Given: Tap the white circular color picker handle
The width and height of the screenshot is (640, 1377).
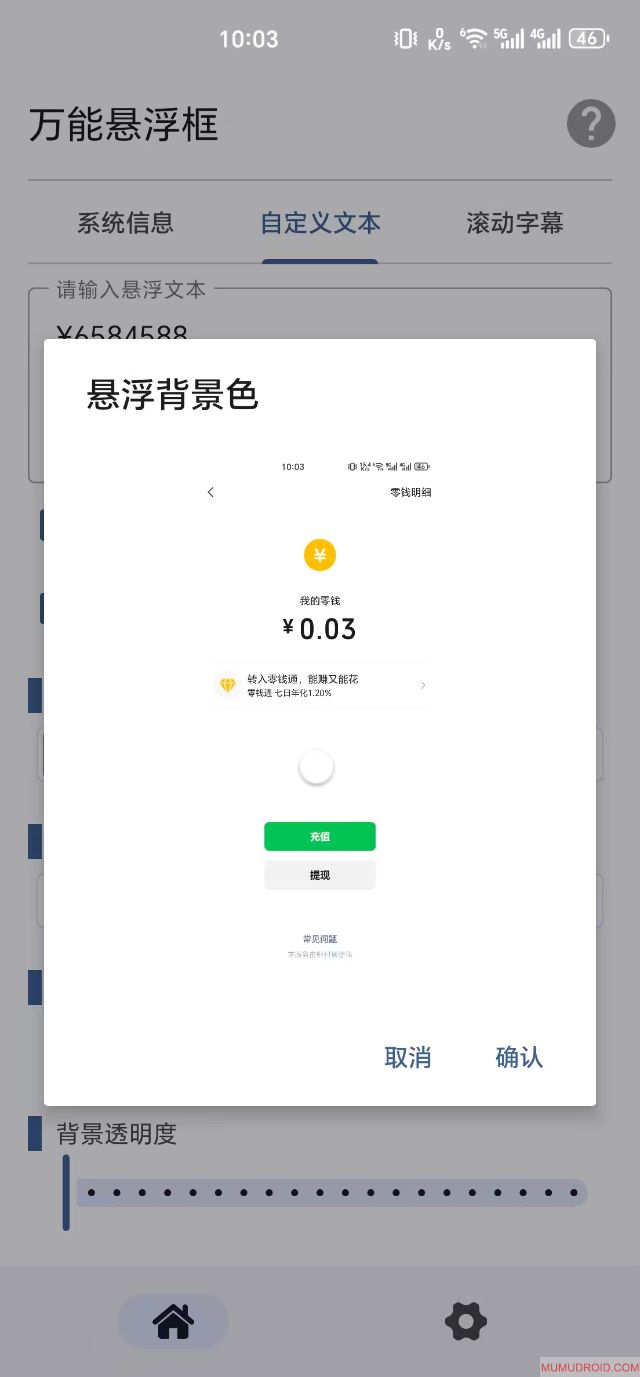Looking at the screenshot, I should [317, 768].
